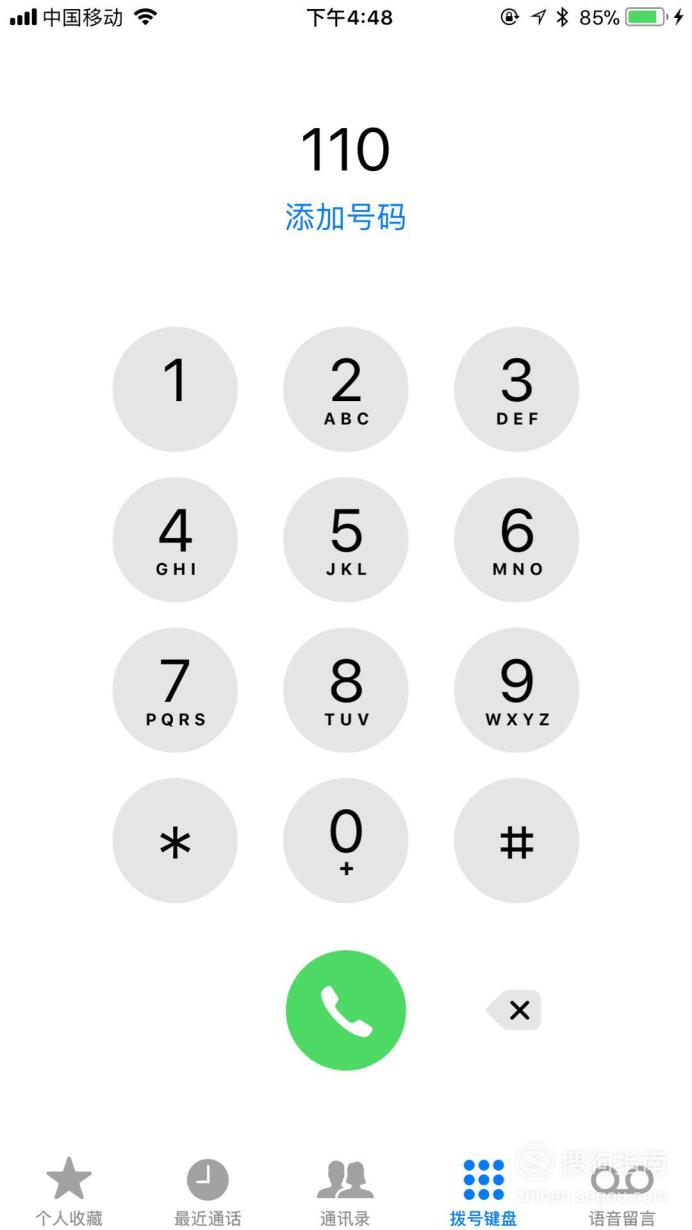692x1230 pixels.
Task: Delete the last digit with backspace
Action: coord(514,1010)
